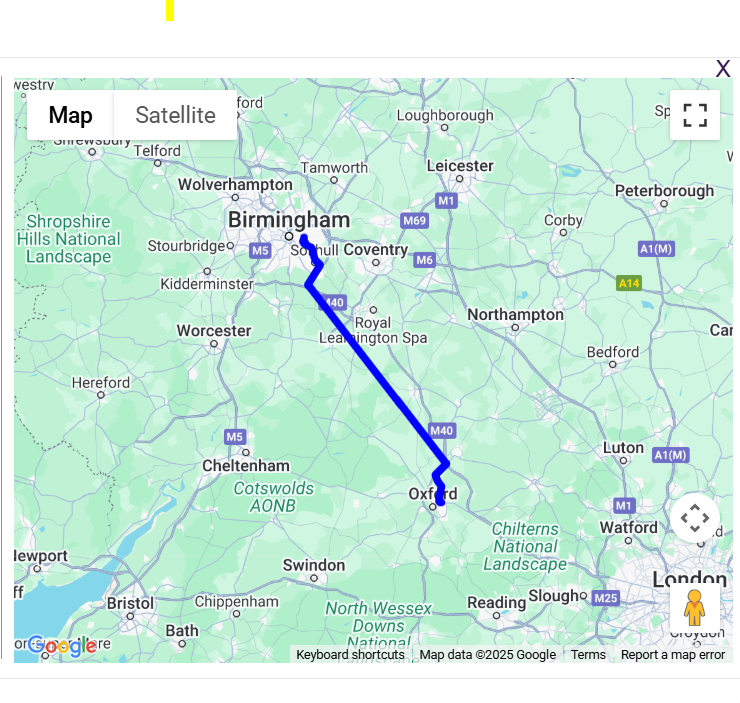This screenshot has height=703, width=740.
Task: Open this area in Google Maps
Action: point(62,646)
